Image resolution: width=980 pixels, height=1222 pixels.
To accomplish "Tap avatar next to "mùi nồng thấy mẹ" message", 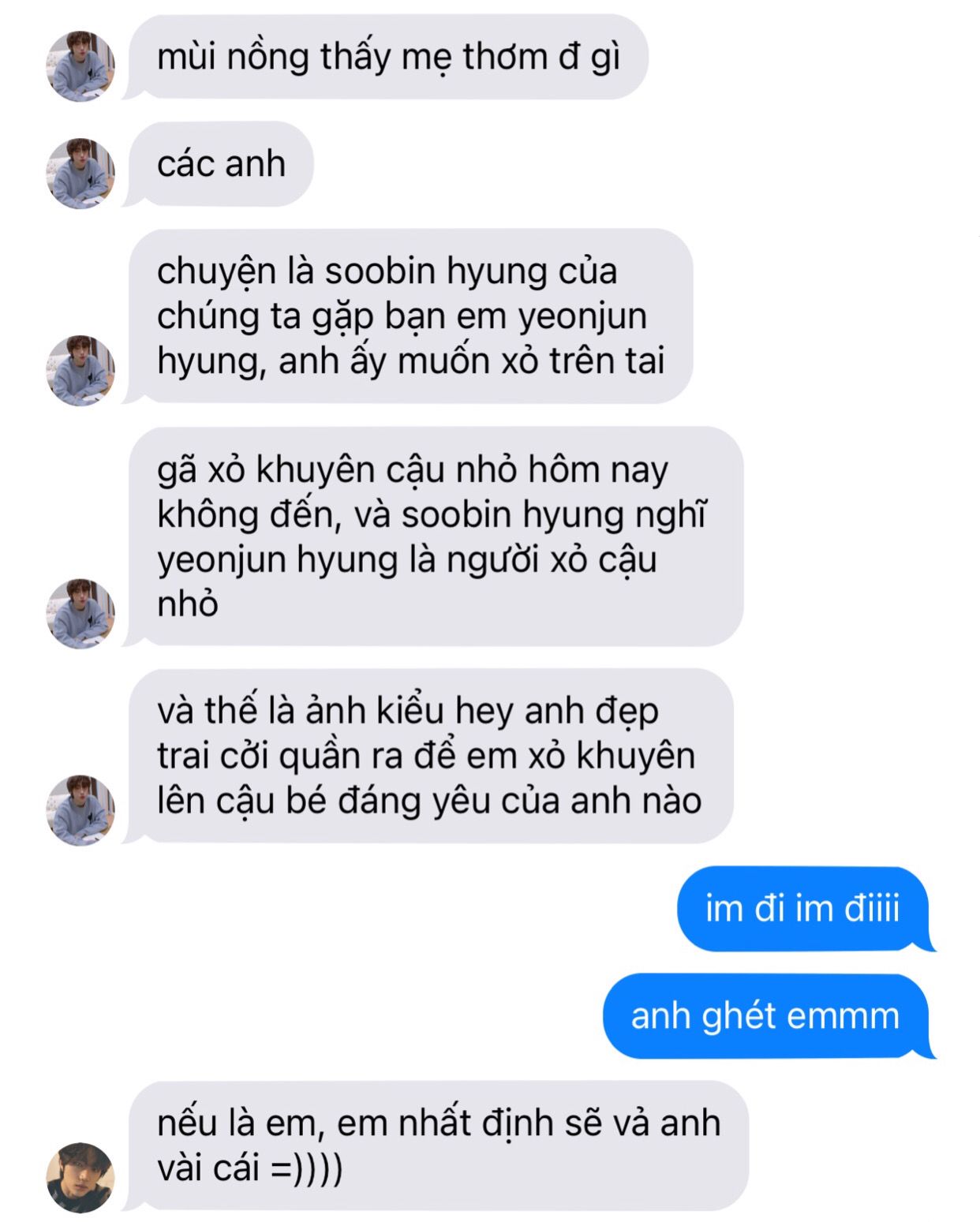I will 80,66.
